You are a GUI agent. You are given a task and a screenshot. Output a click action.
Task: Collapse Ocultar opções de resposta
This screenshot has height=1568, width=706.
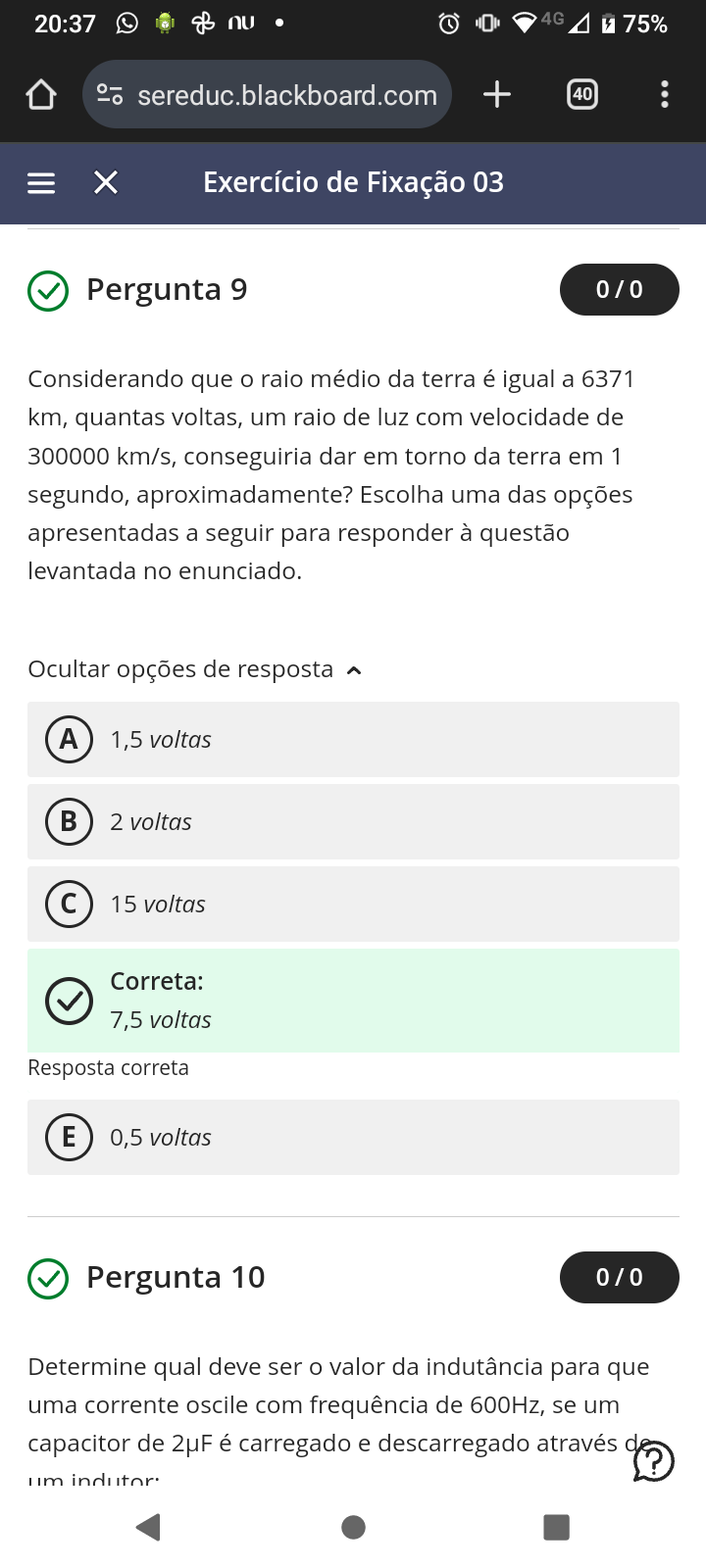pyautogui.click(x=196, y=669)
